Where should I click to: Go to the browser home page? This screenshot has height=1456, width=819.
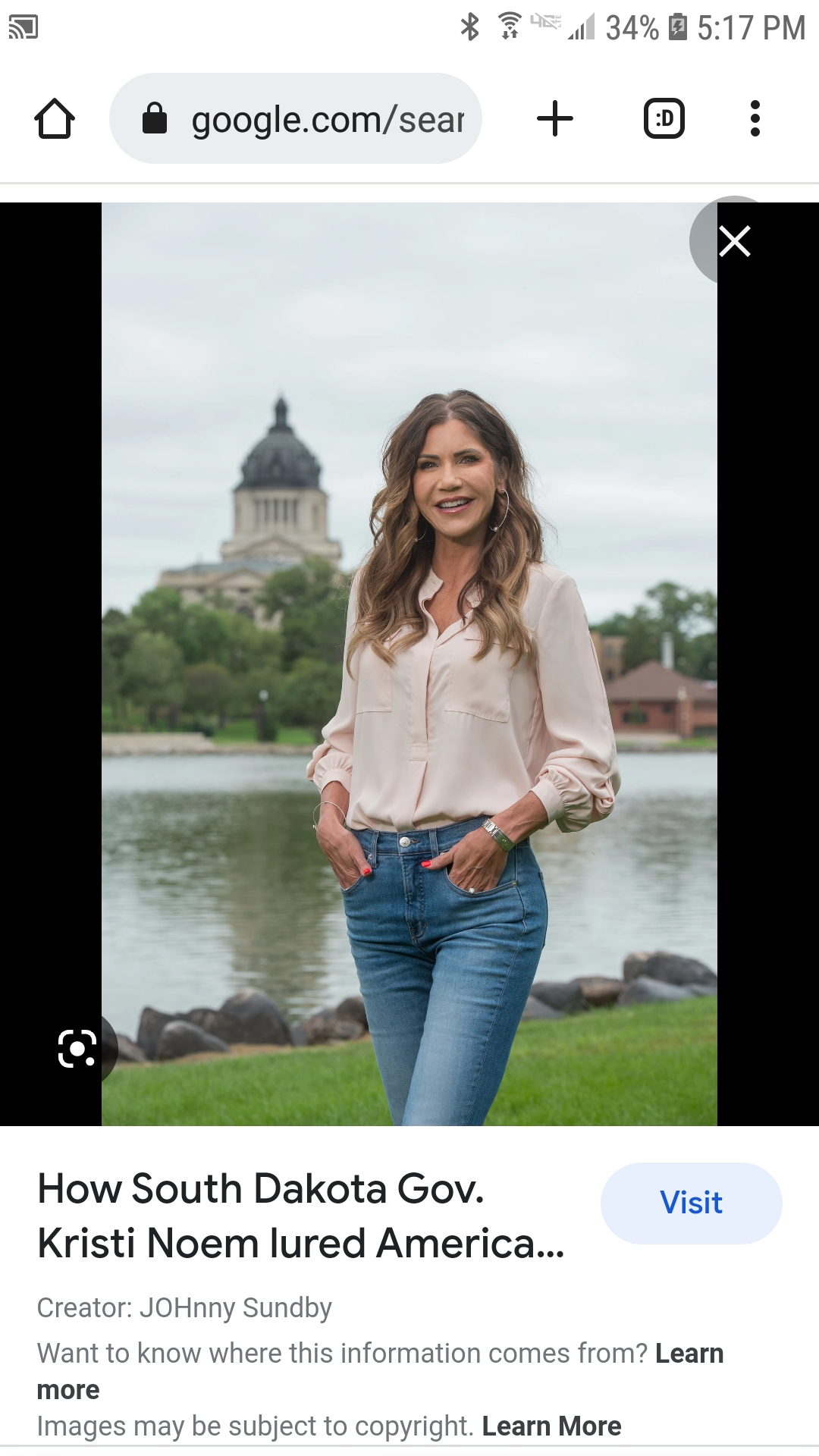click(x=55, y=119)
